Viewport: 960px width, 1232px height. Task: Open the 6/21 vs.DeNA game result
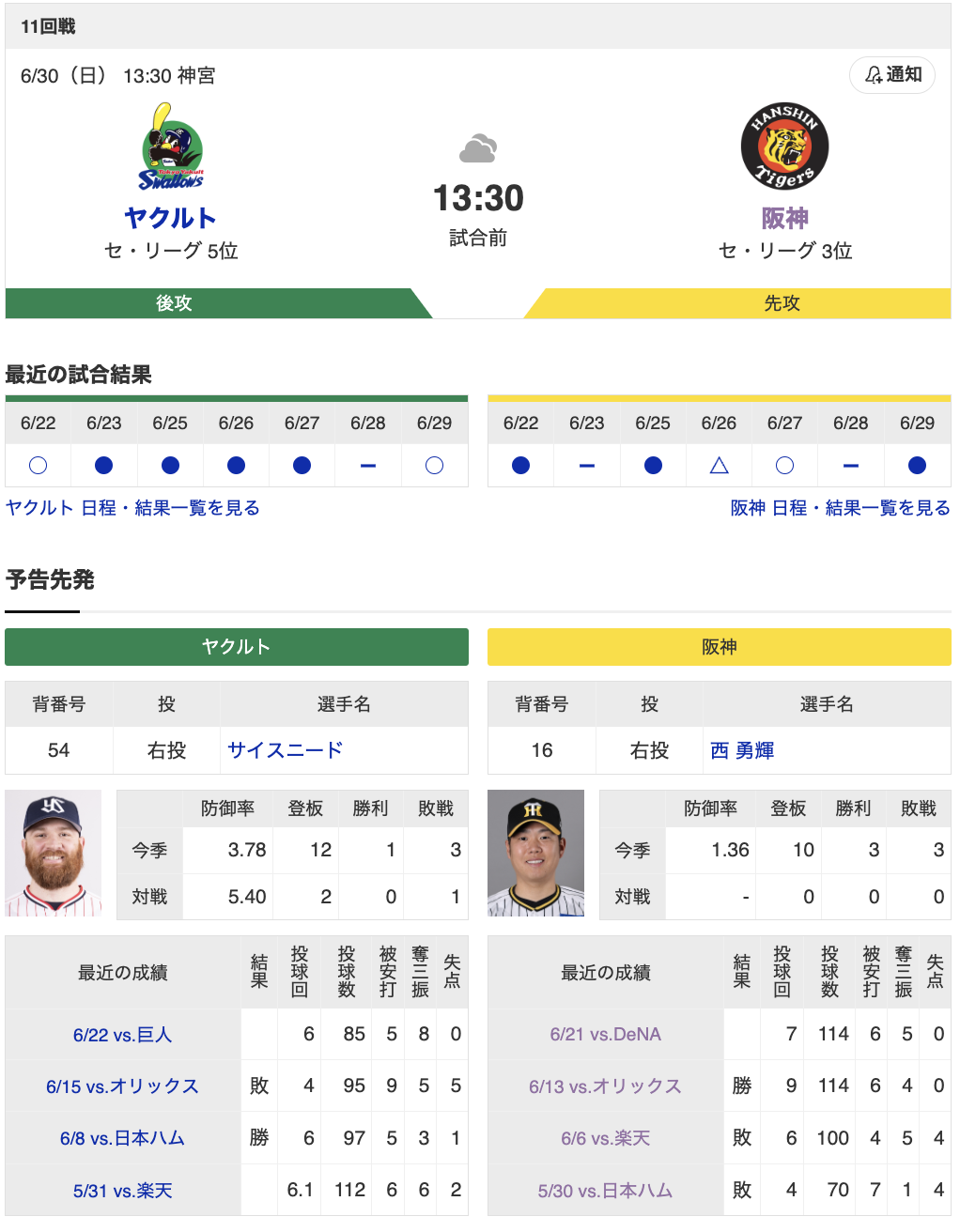(x=606, y=1034)
